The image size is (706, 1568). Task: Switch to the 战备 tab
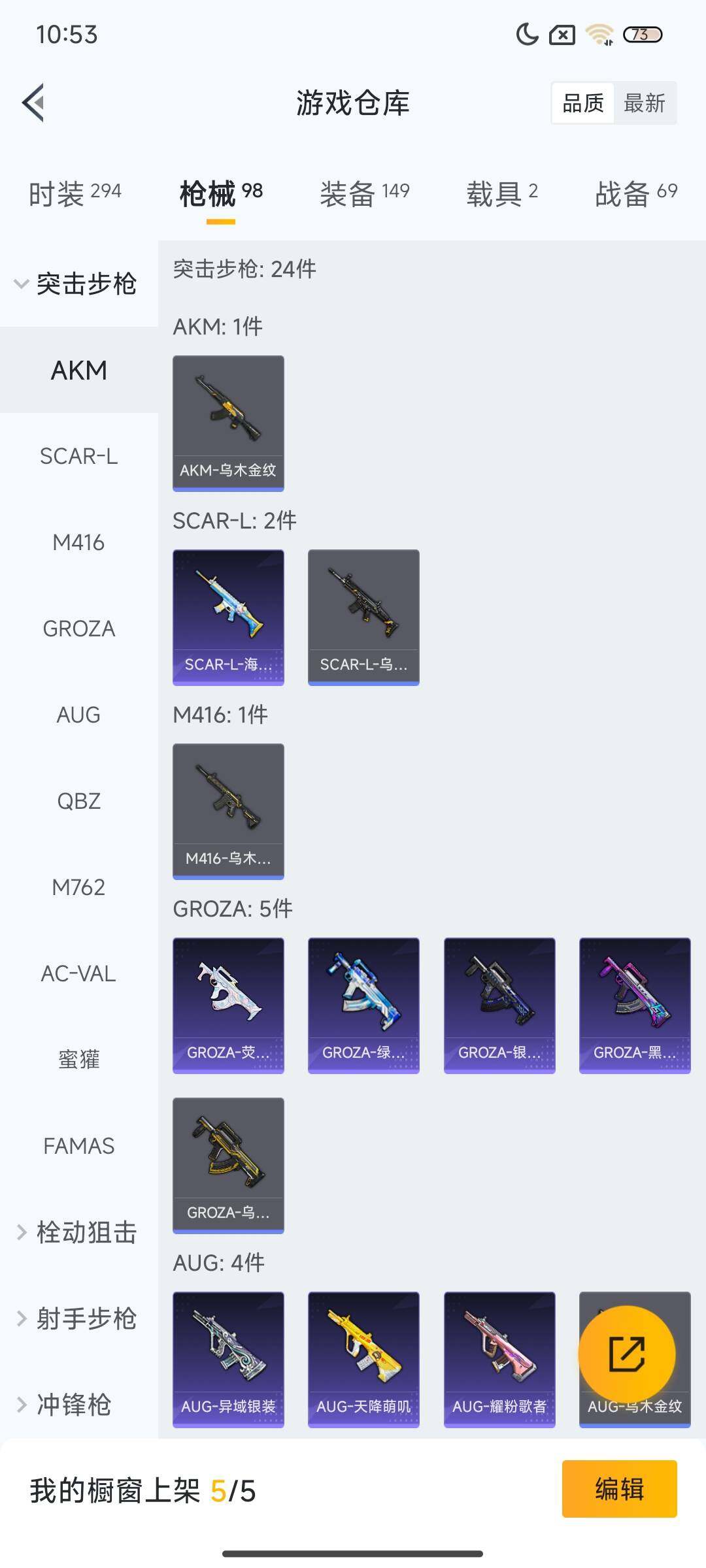point(635,194)
